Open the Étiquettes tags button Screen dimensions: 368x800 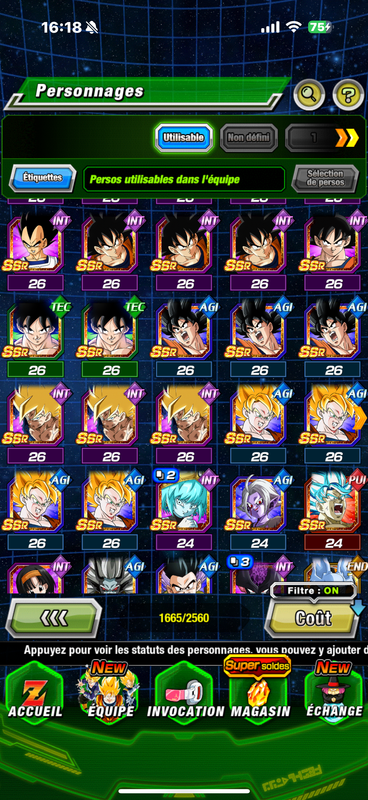(42, 178)
